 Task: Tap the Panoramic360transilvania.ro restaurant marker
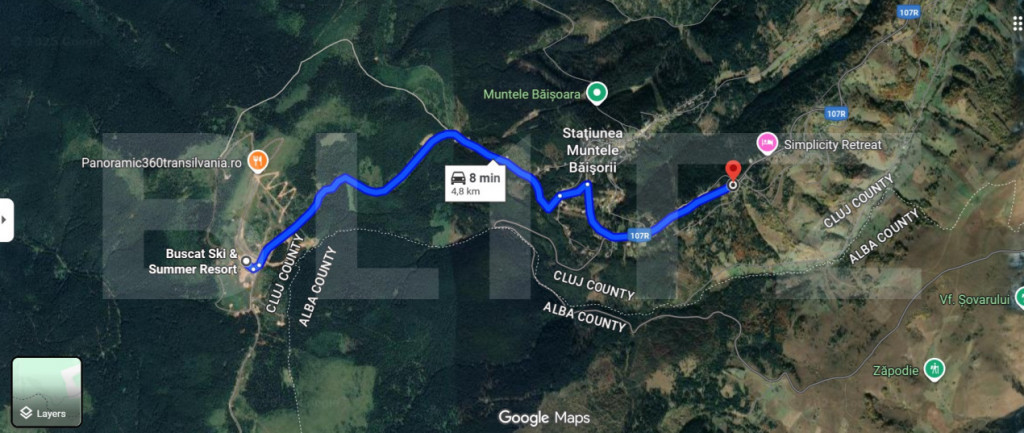pos(258,160)
